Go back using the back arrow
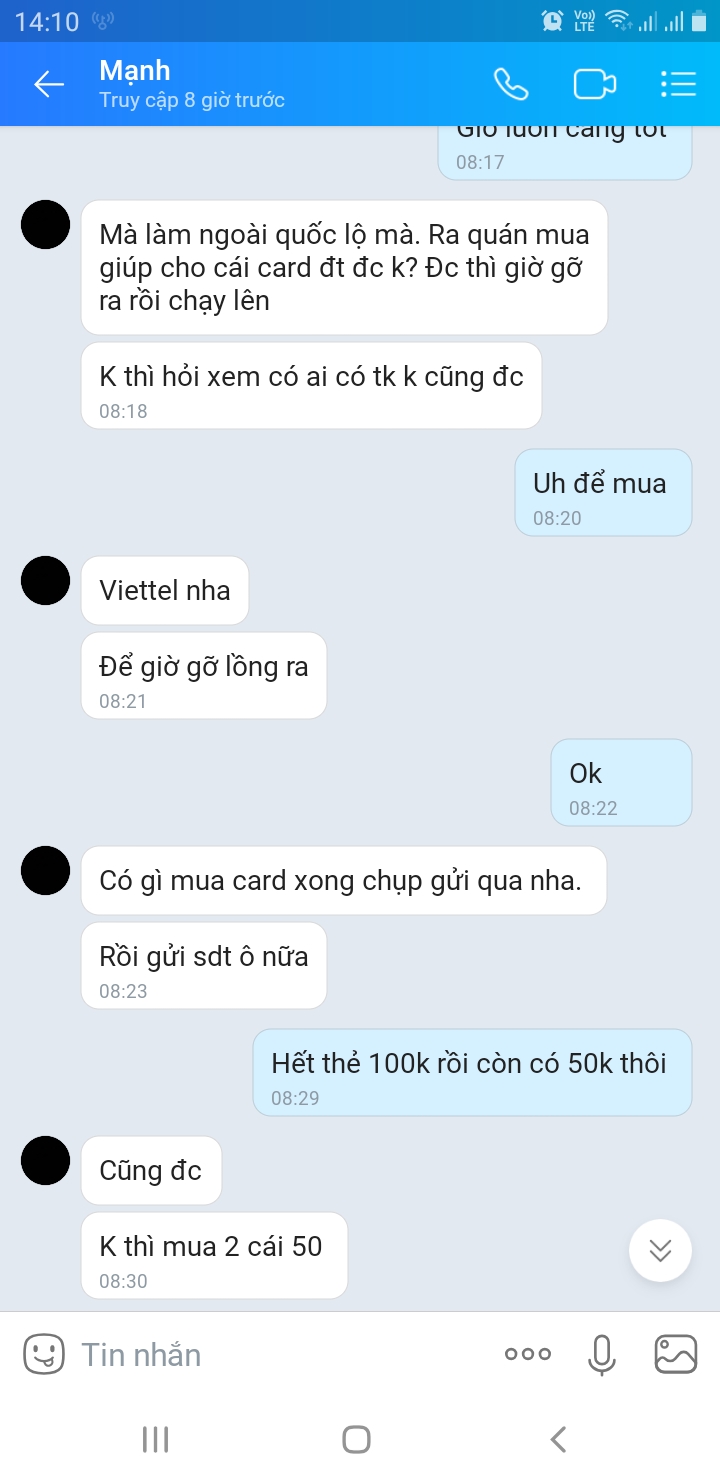 pos(47,84)
